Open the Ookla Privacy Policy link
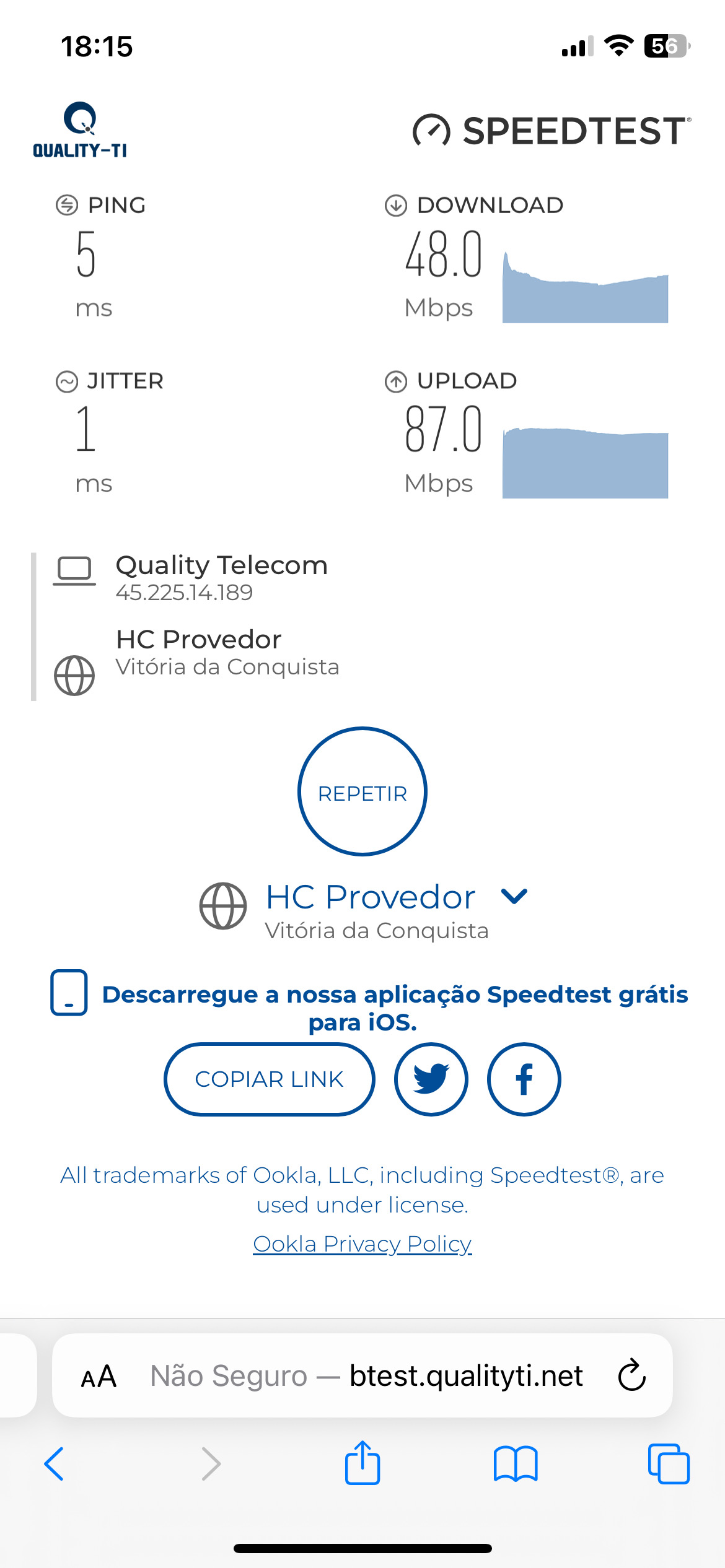The width and height of the screenshot is (725, 1568). 362,1244
